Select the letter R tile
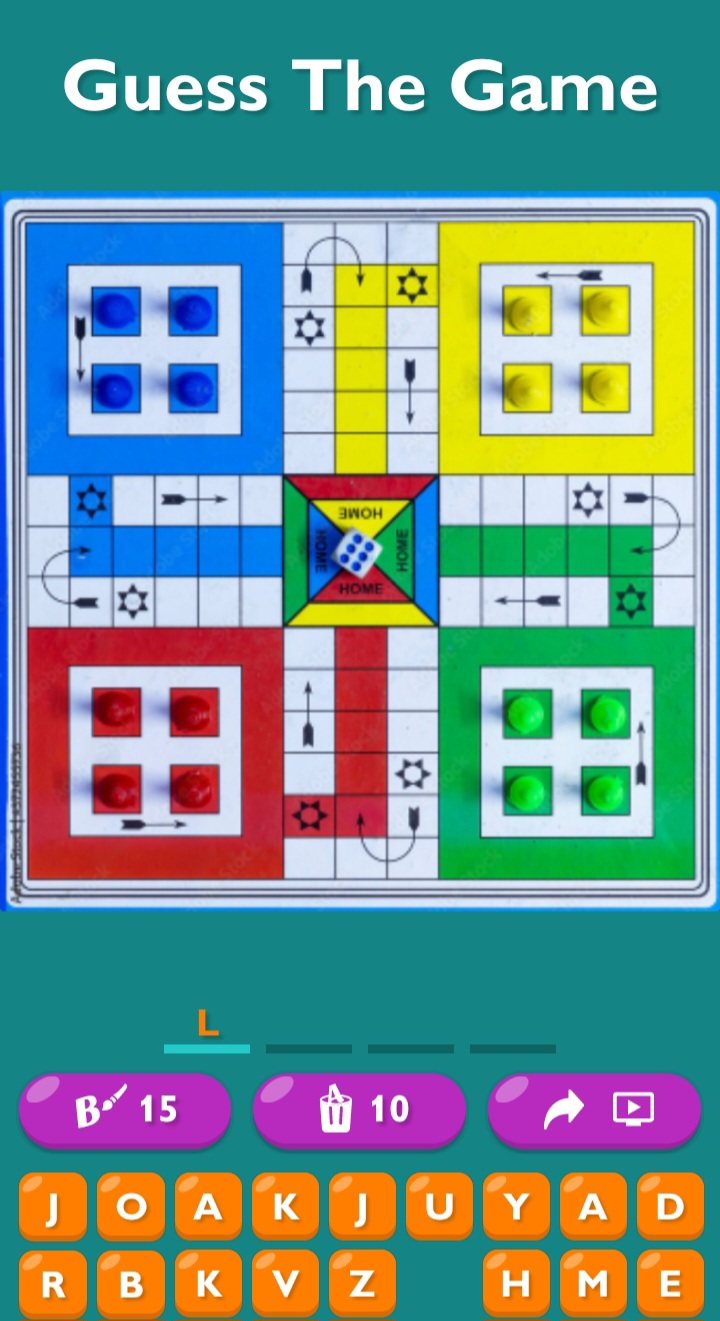720x1321 pixels. [53, 1283]
